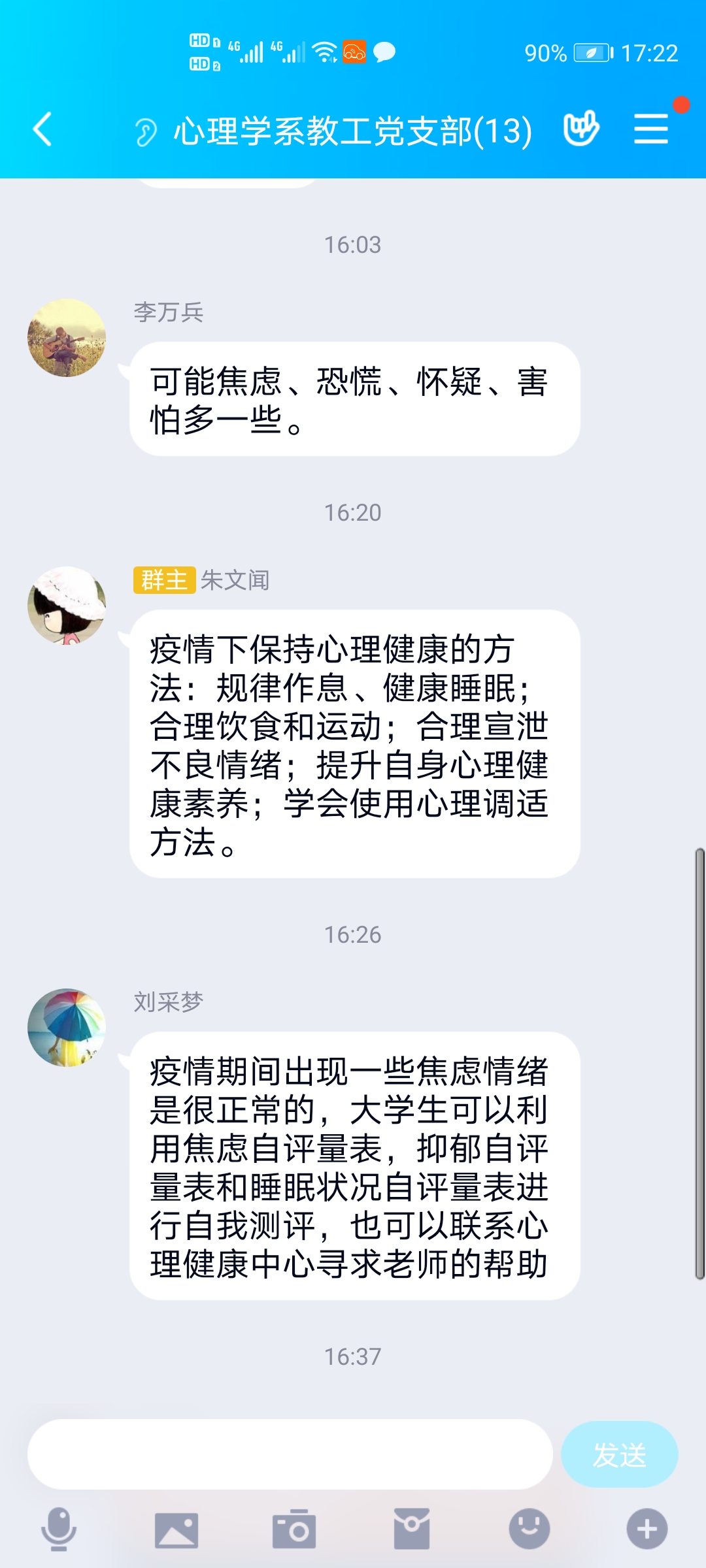Open the group chat menu

(651, 128)
